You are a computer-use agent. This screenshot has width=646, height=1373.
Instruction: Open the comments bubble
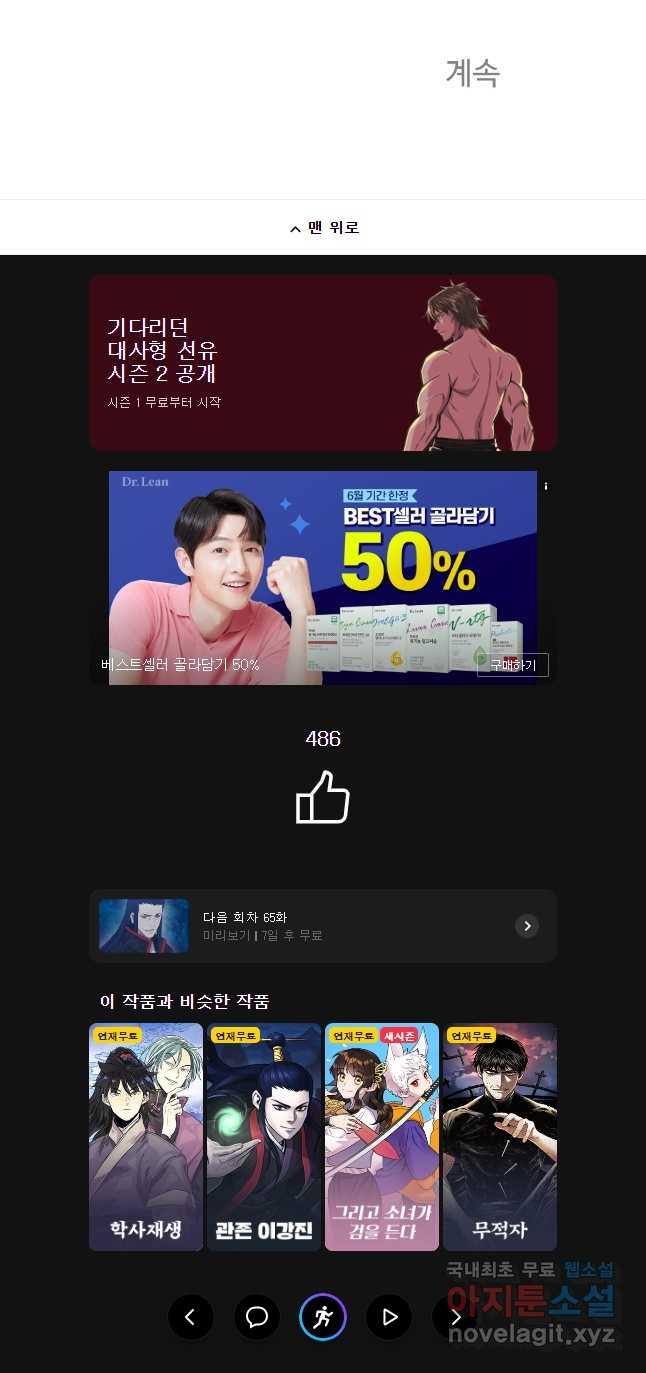coord(257,1317)
